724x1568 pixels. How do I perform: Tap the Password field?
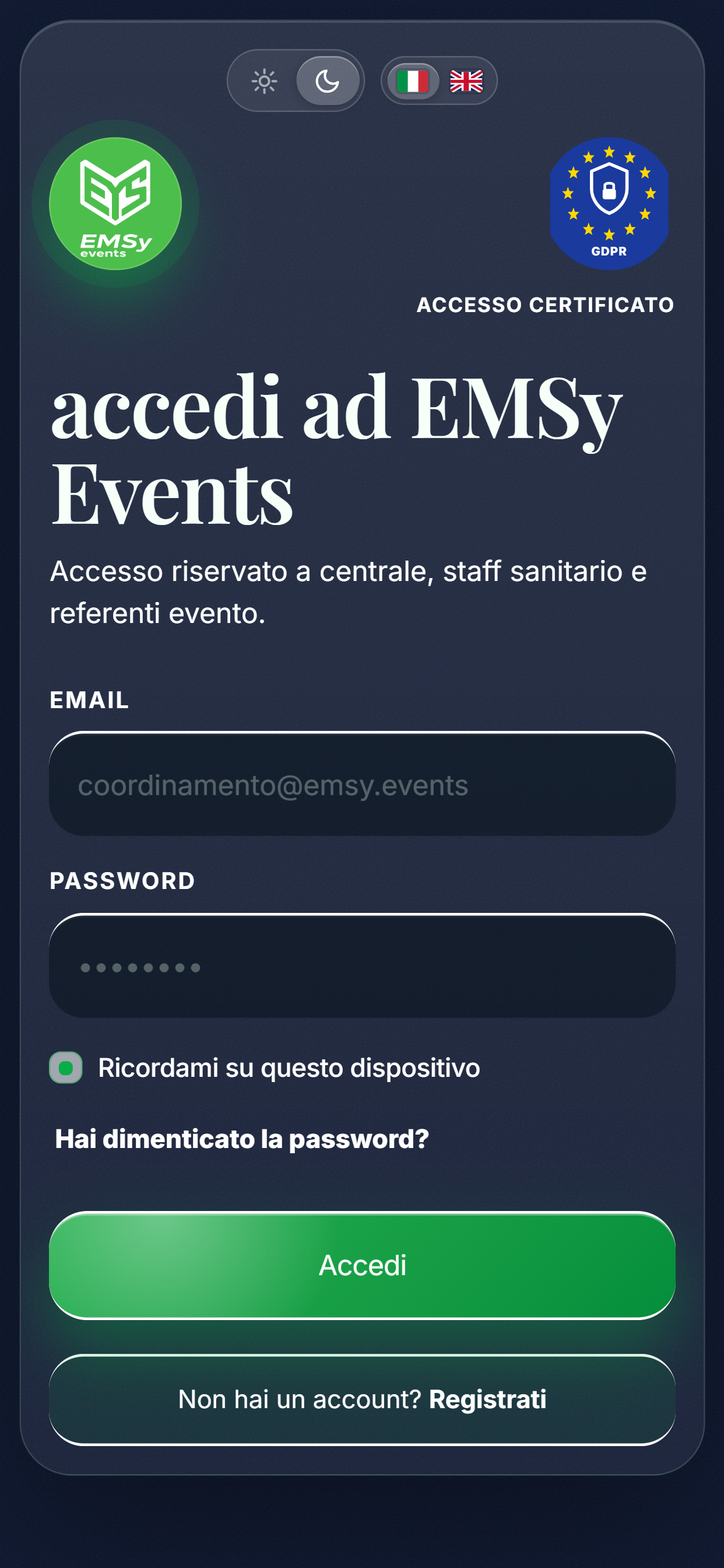[x=362, y=966]
